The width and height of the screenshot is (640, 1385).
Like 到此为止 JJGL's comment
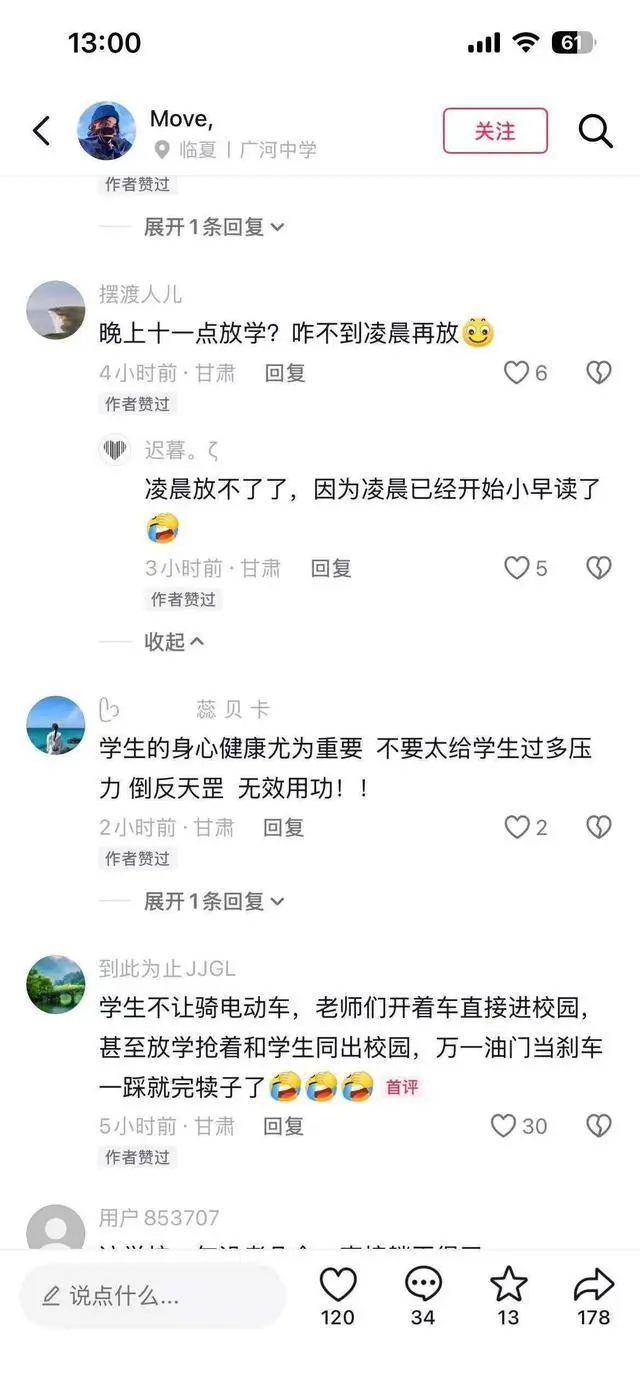pyautogui.click(x=504, y=1126)
